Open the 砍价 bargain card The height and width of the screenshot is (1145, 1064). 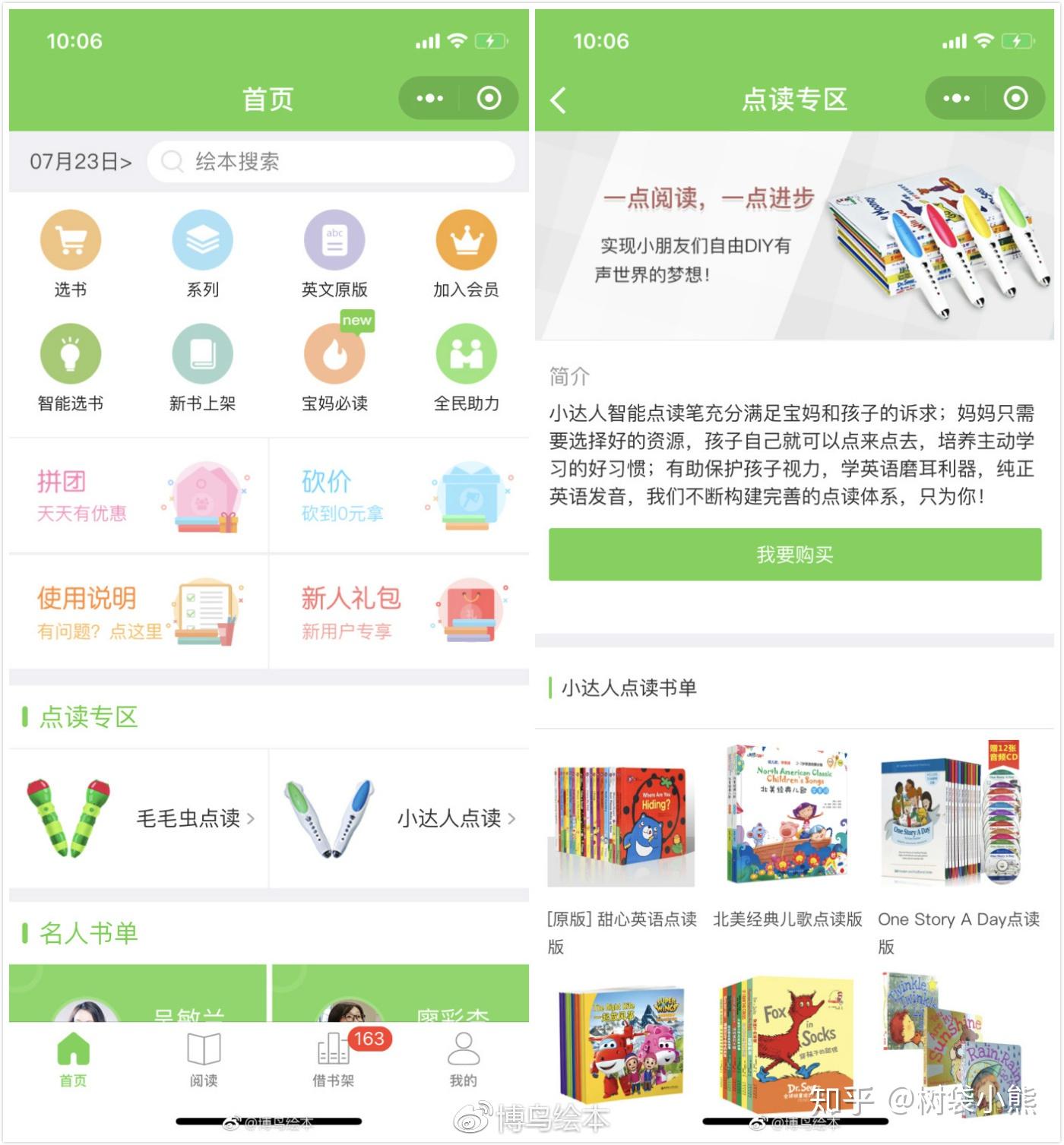(400, 495)
